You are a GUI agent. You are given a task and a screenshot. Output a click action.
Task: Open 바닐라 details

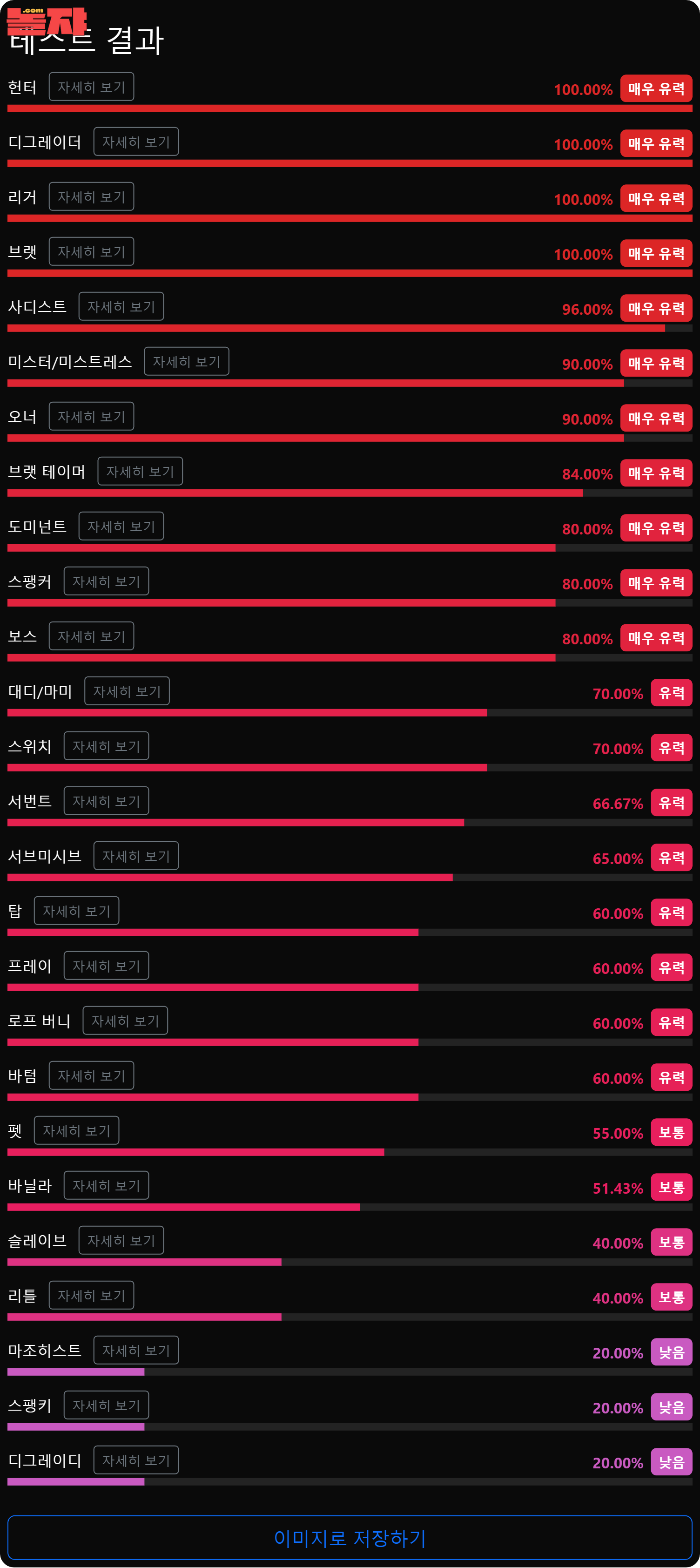point(106,1185)
